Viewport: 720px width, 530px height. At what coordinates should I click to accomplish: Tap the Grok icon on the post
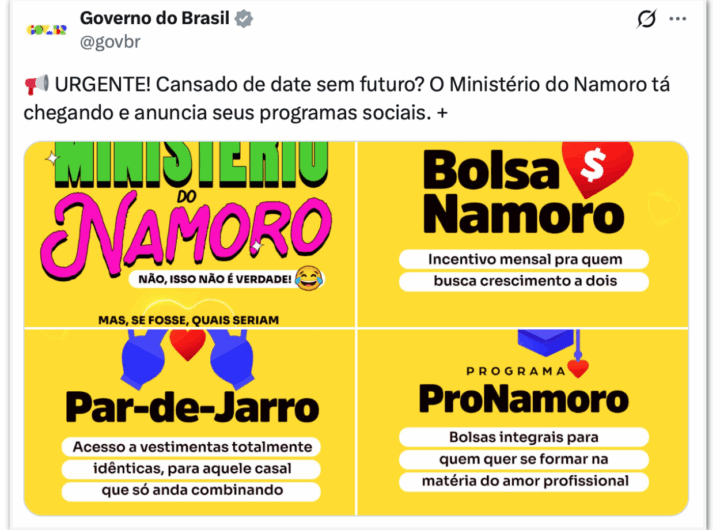click(x=646, y=19)
